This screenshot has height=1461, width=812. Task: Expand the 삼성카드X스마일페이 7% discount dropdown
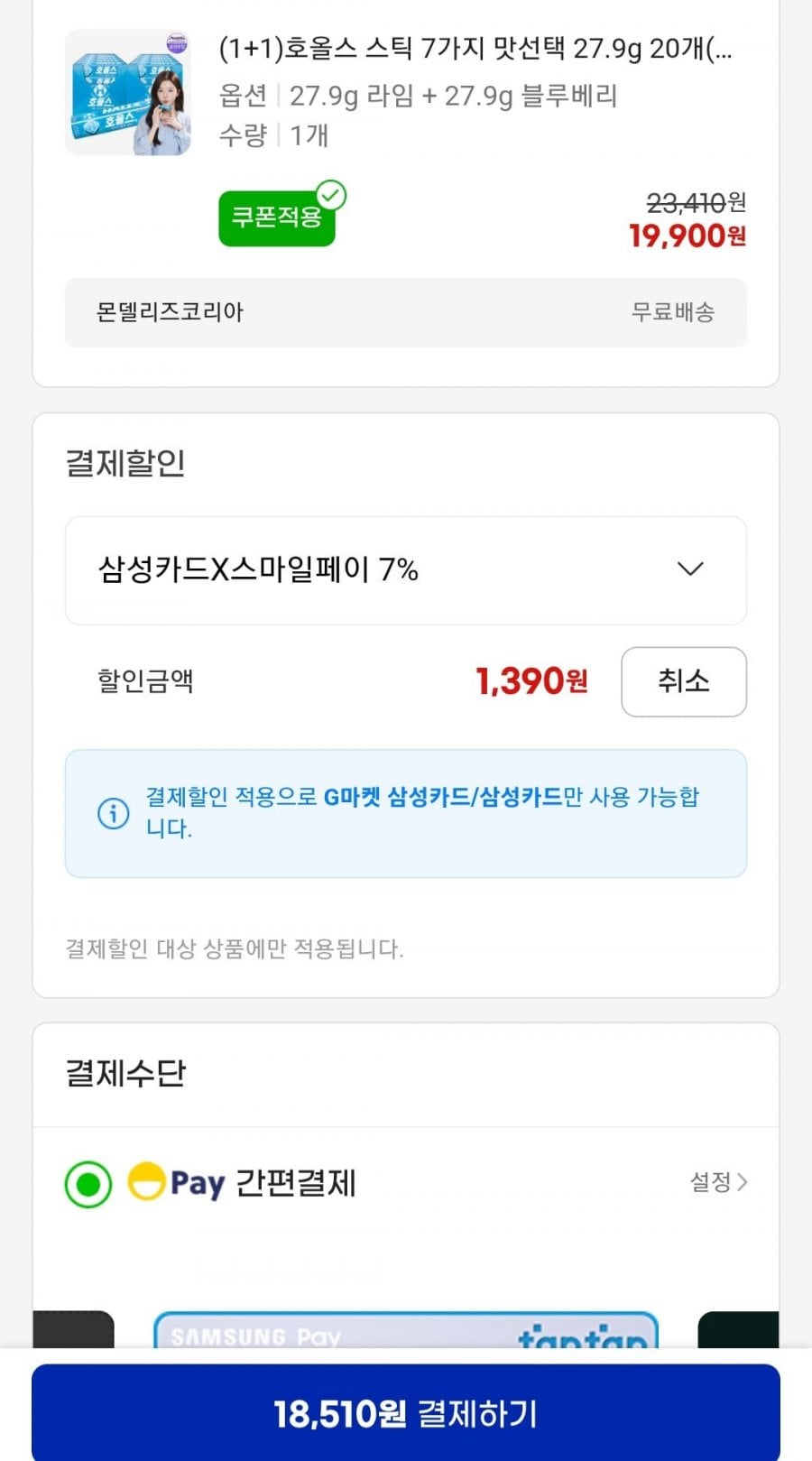[406, 570]
